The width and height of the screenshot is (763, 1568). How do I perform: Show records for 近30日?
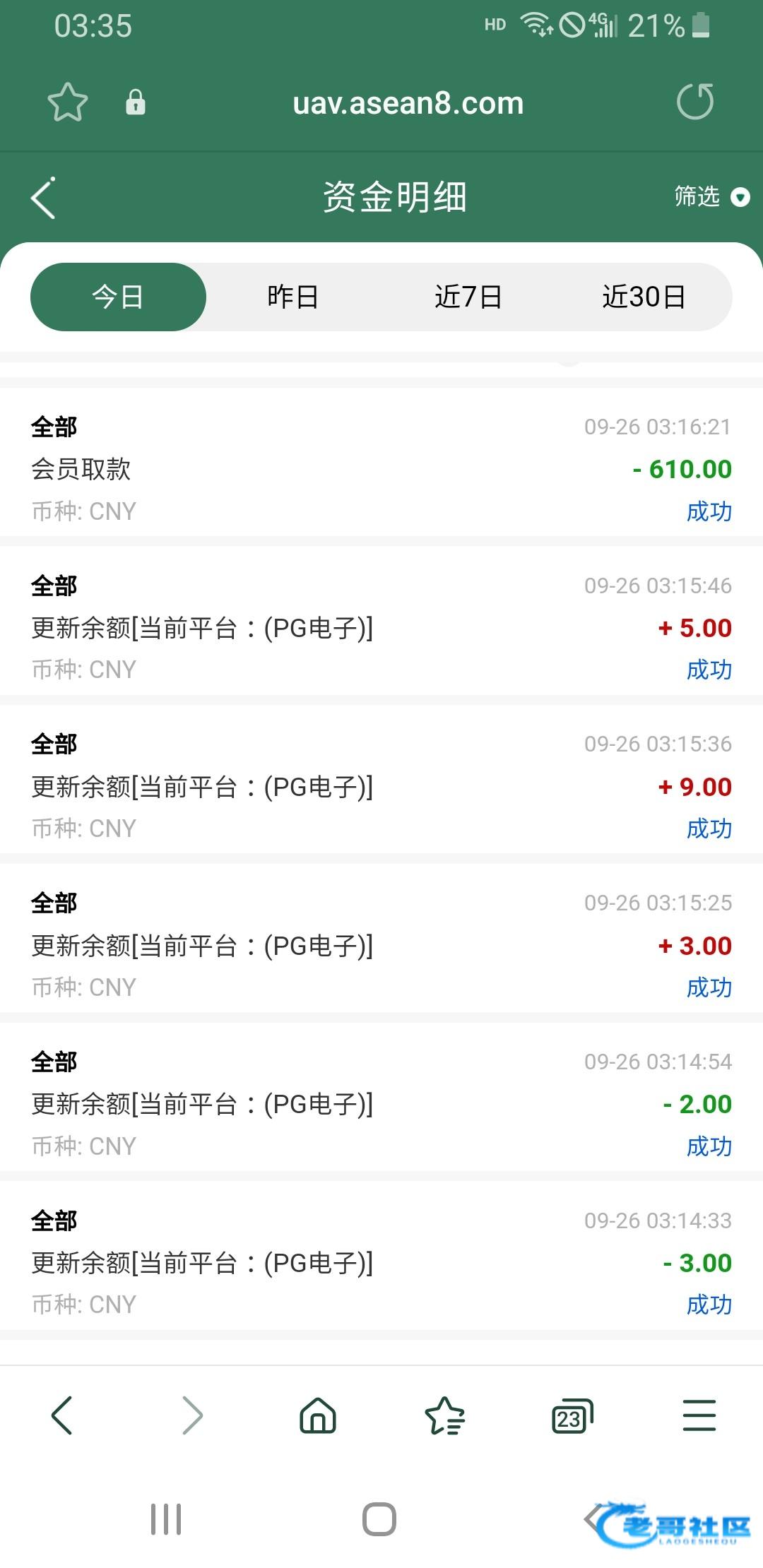pos(643,297)
